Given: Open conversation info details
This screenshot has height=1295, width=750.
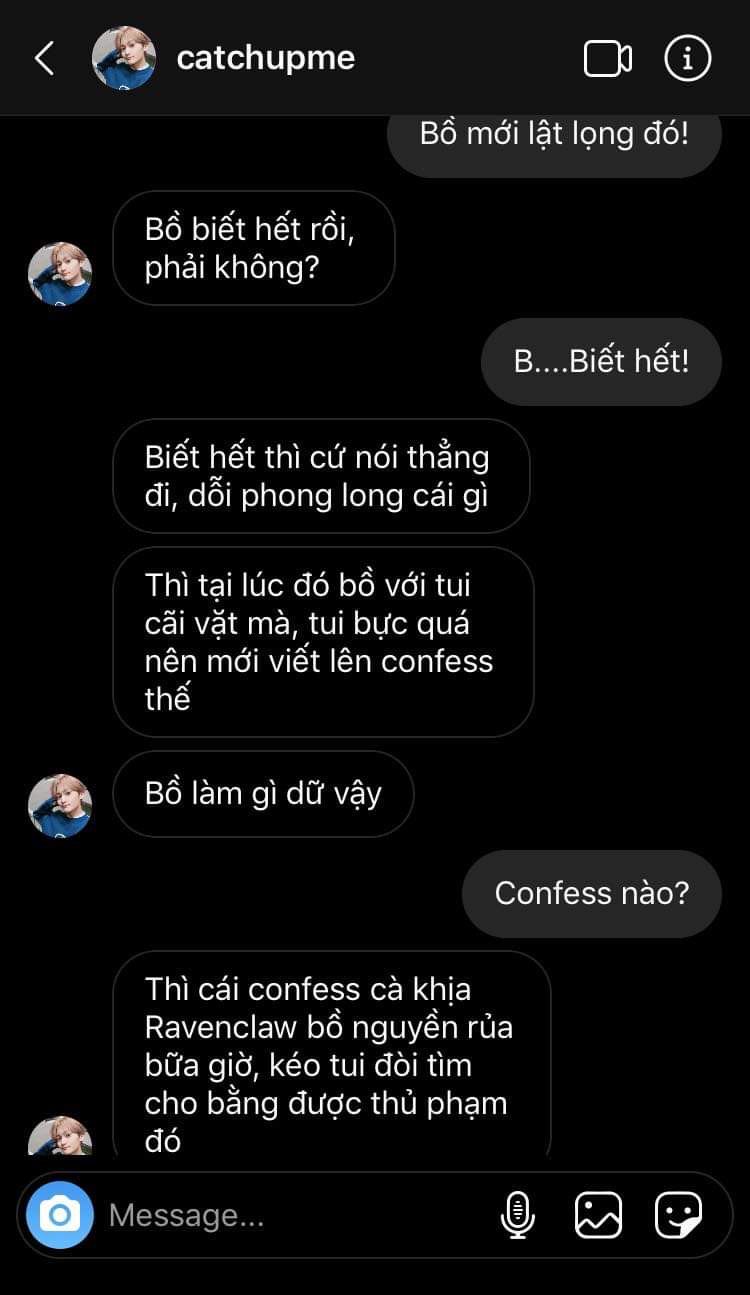Looking at the screenshot, I should [687, 58].
